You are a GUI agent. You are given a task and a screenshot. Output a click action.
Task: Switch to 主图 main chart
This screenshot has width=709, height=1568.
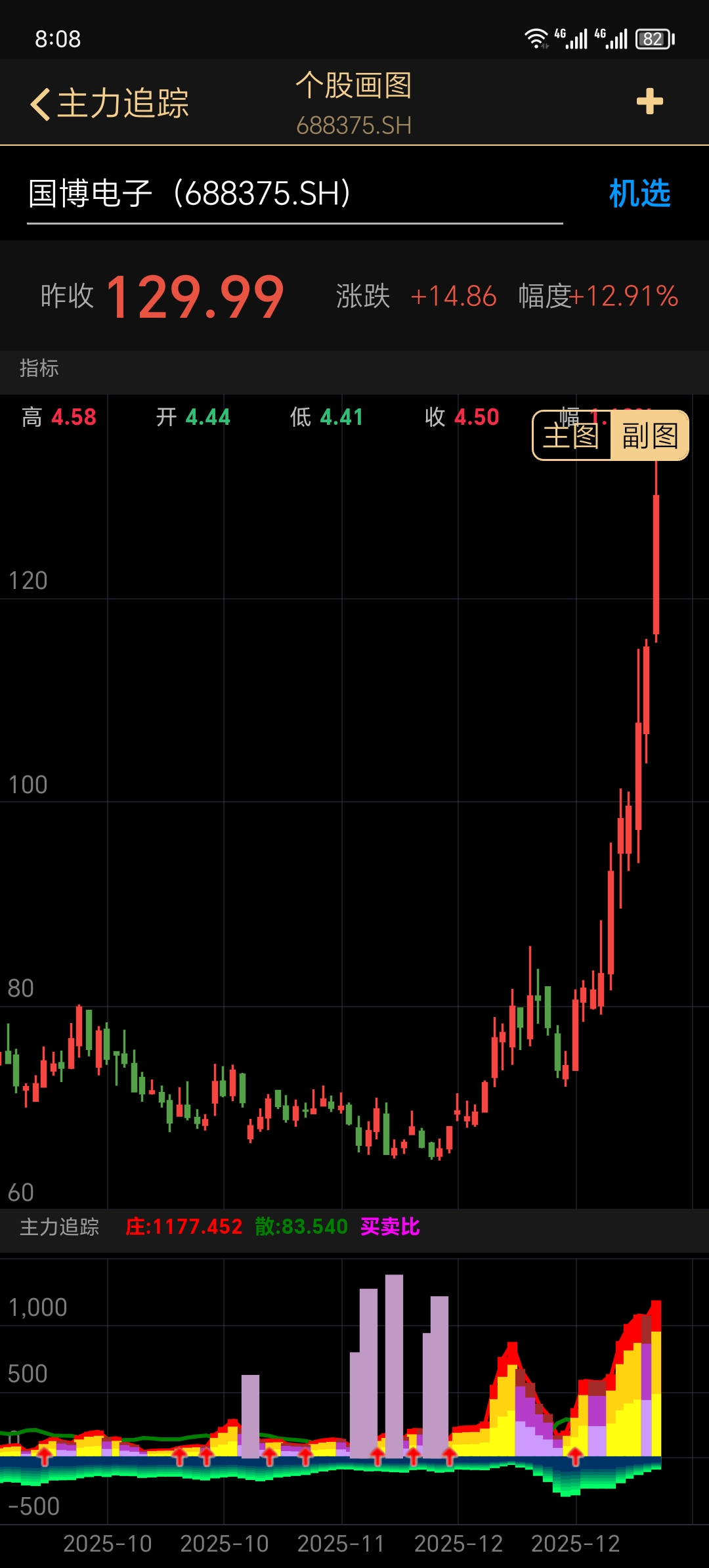(x=571, y=436)
